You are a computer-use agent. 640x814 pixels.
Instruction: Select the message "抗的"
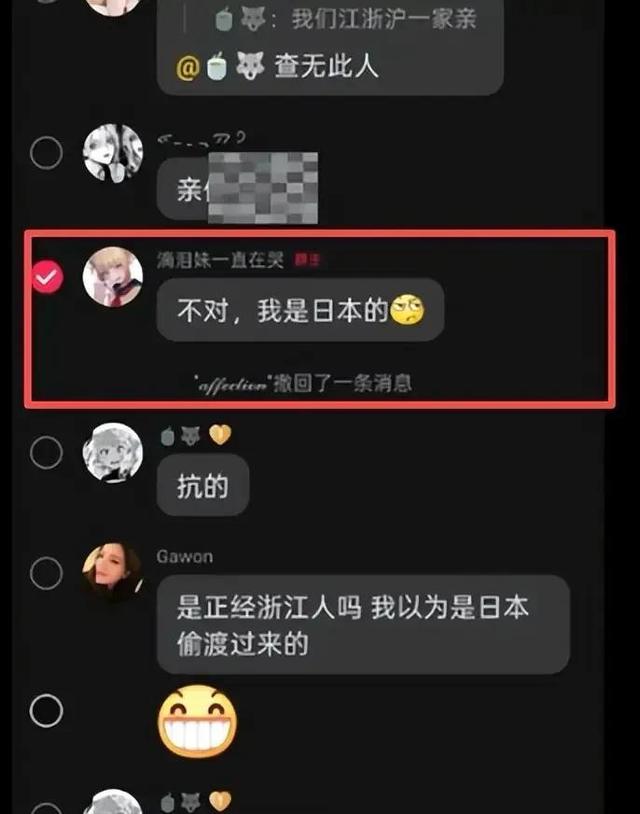click(x=46, y=453)
